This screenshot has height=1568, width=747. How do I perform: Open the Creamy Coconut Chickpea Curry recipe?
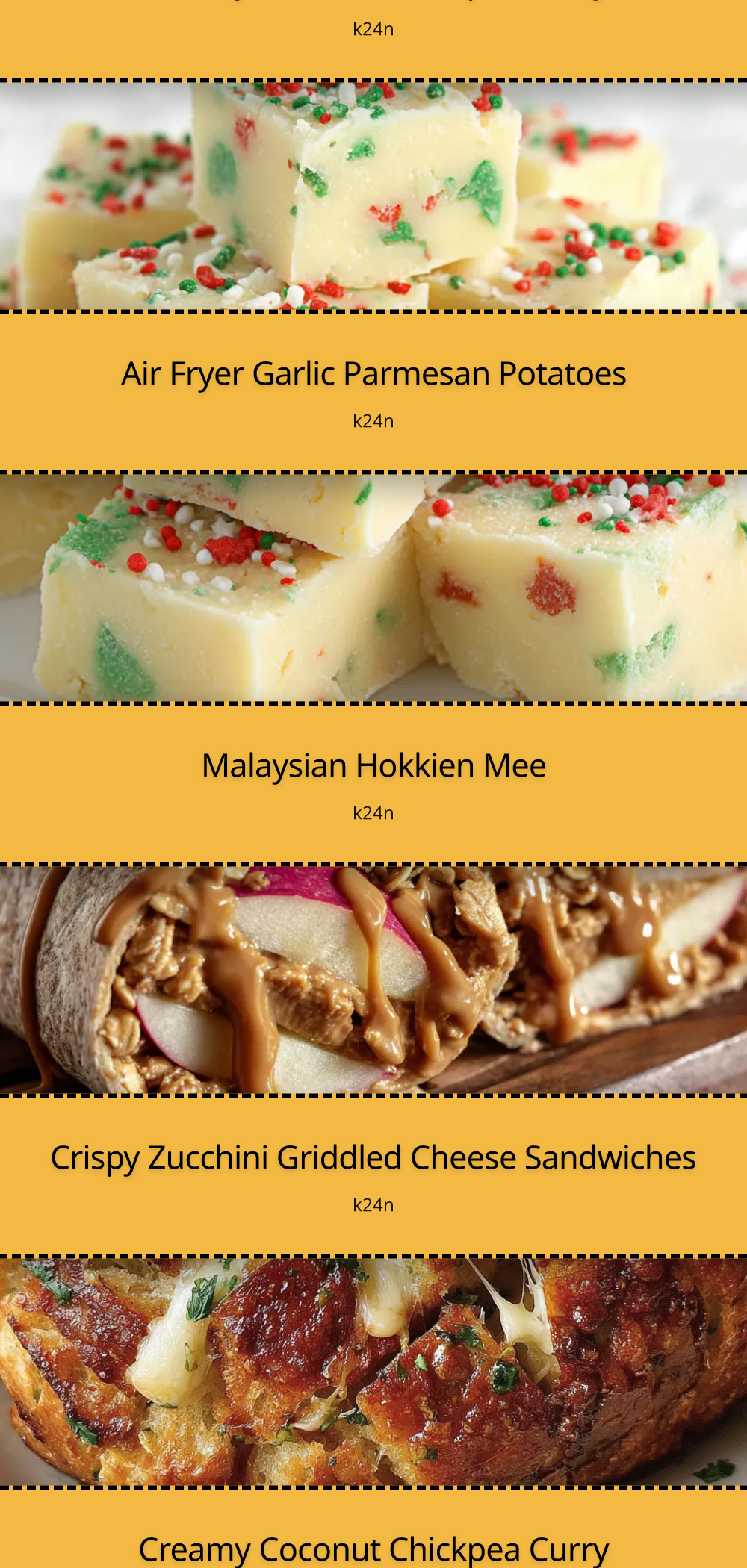pos(373,1549)
